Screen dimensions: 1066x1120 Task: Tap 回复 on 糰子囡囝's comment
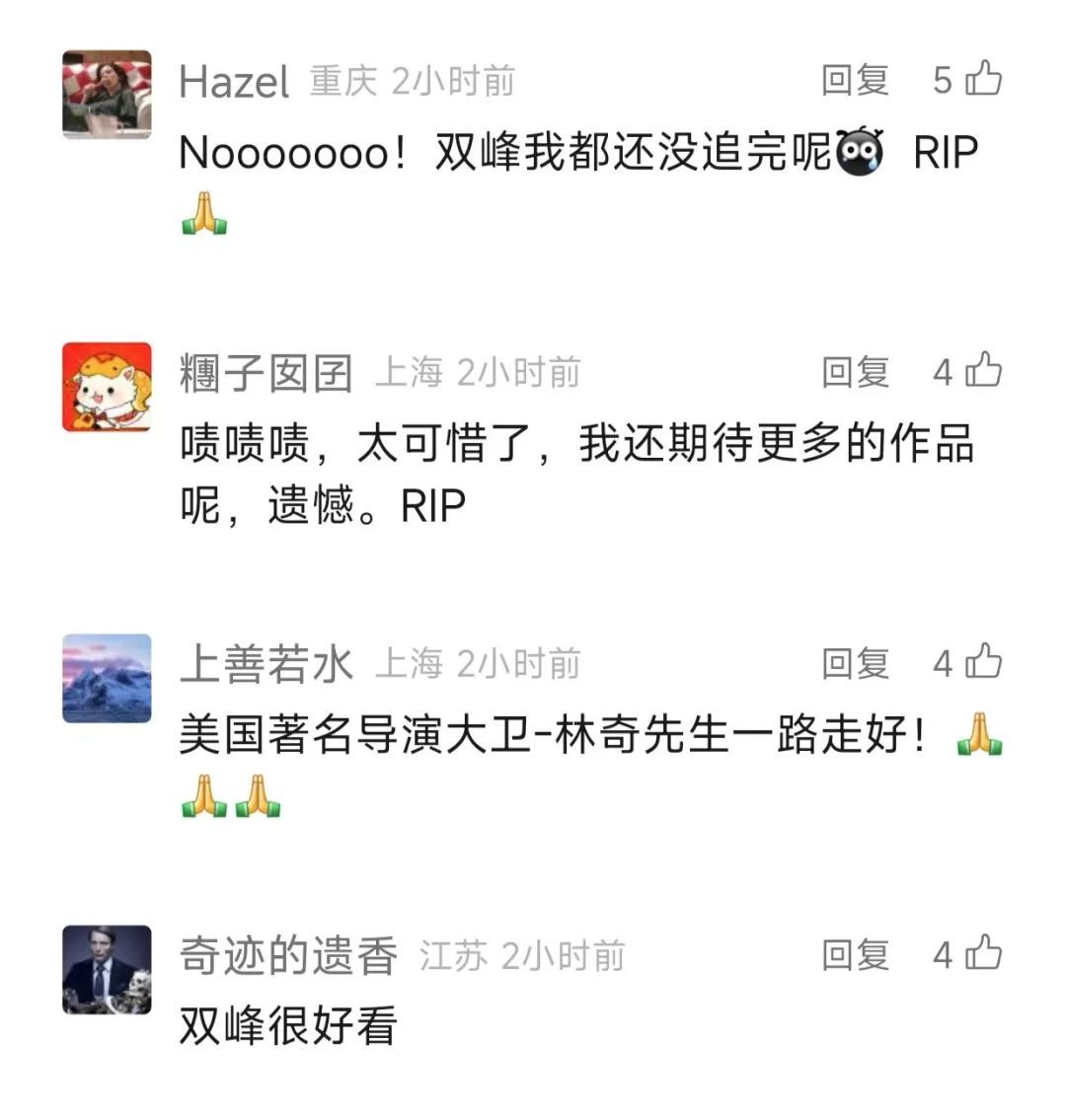pyautogui.click(x=855, y=372)
